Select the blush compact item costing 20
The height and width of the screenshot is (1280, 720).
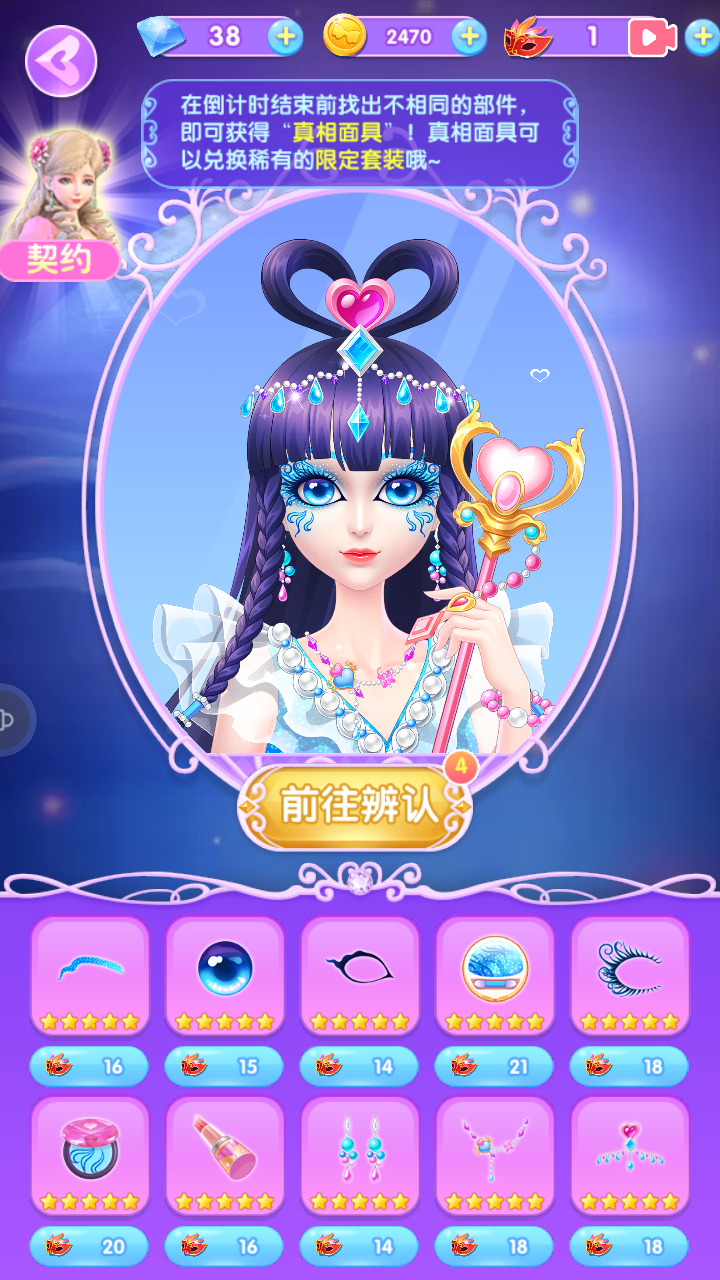tap(90, 1155)
